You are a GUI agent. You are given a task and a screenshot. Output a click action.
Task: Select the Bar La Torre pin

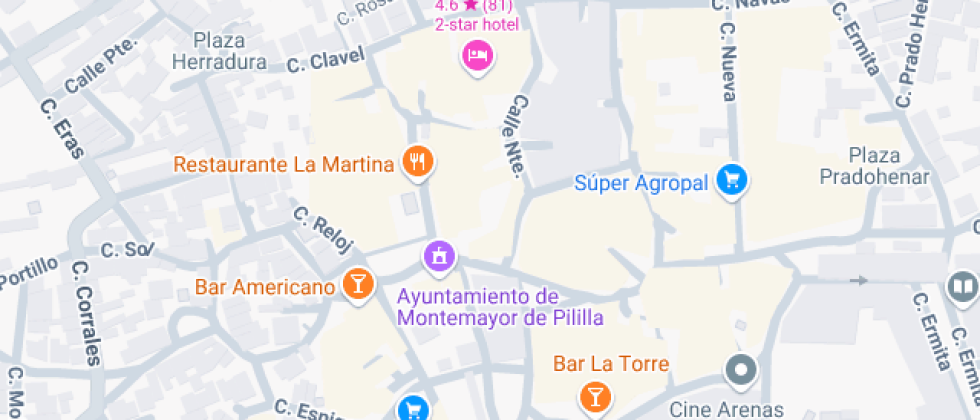pos(595,397)
